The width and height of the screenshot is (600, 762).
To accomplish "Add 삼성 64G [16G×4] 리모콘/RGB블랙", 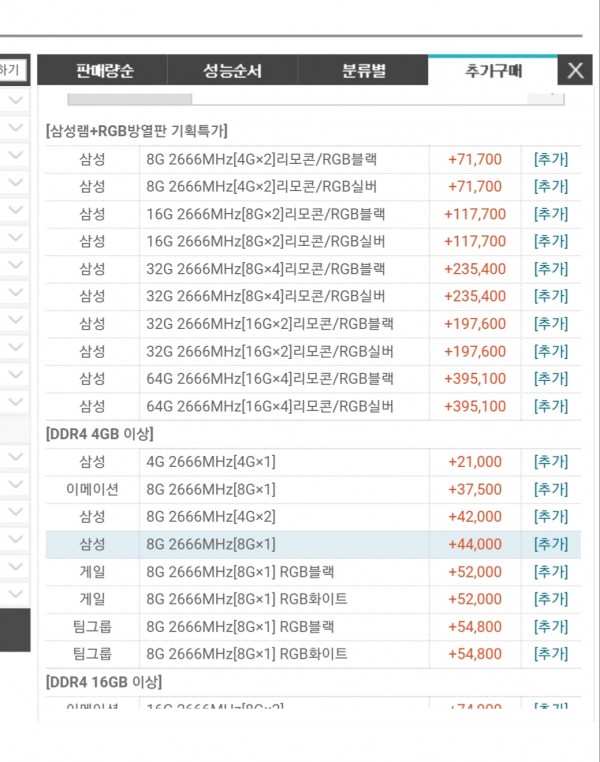I will [x=551, y=379].
